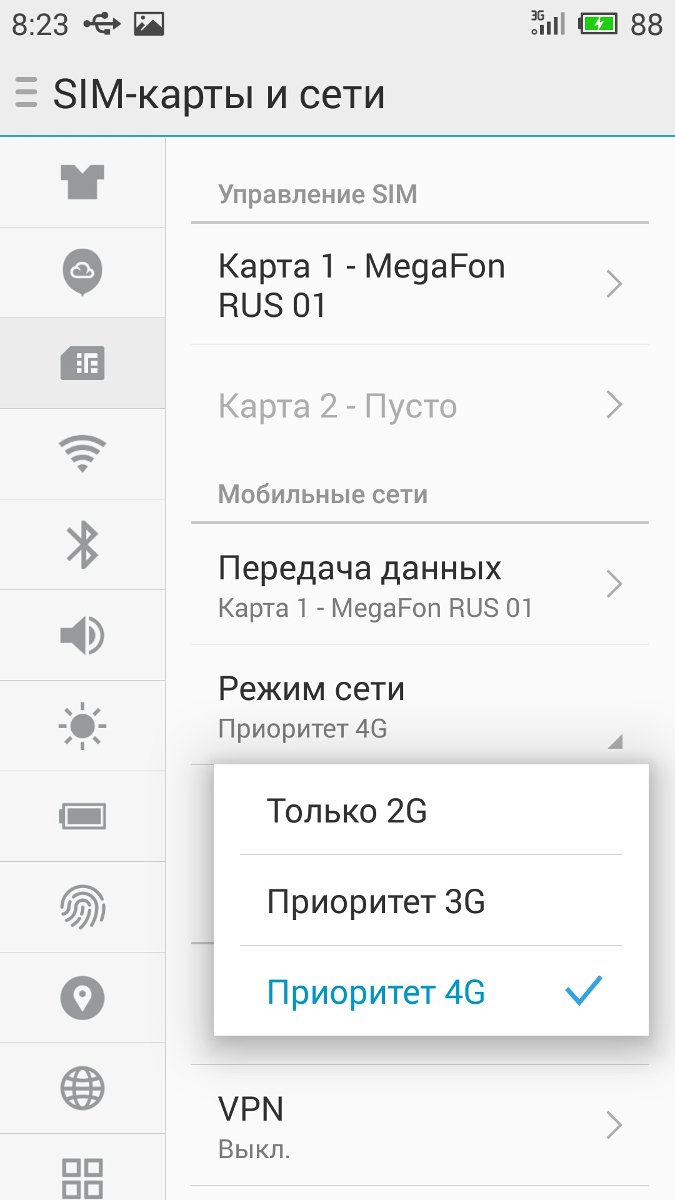
Task: Open Карта 1 - MegaFon RUS 01 settings
Action: pos(420,285)
